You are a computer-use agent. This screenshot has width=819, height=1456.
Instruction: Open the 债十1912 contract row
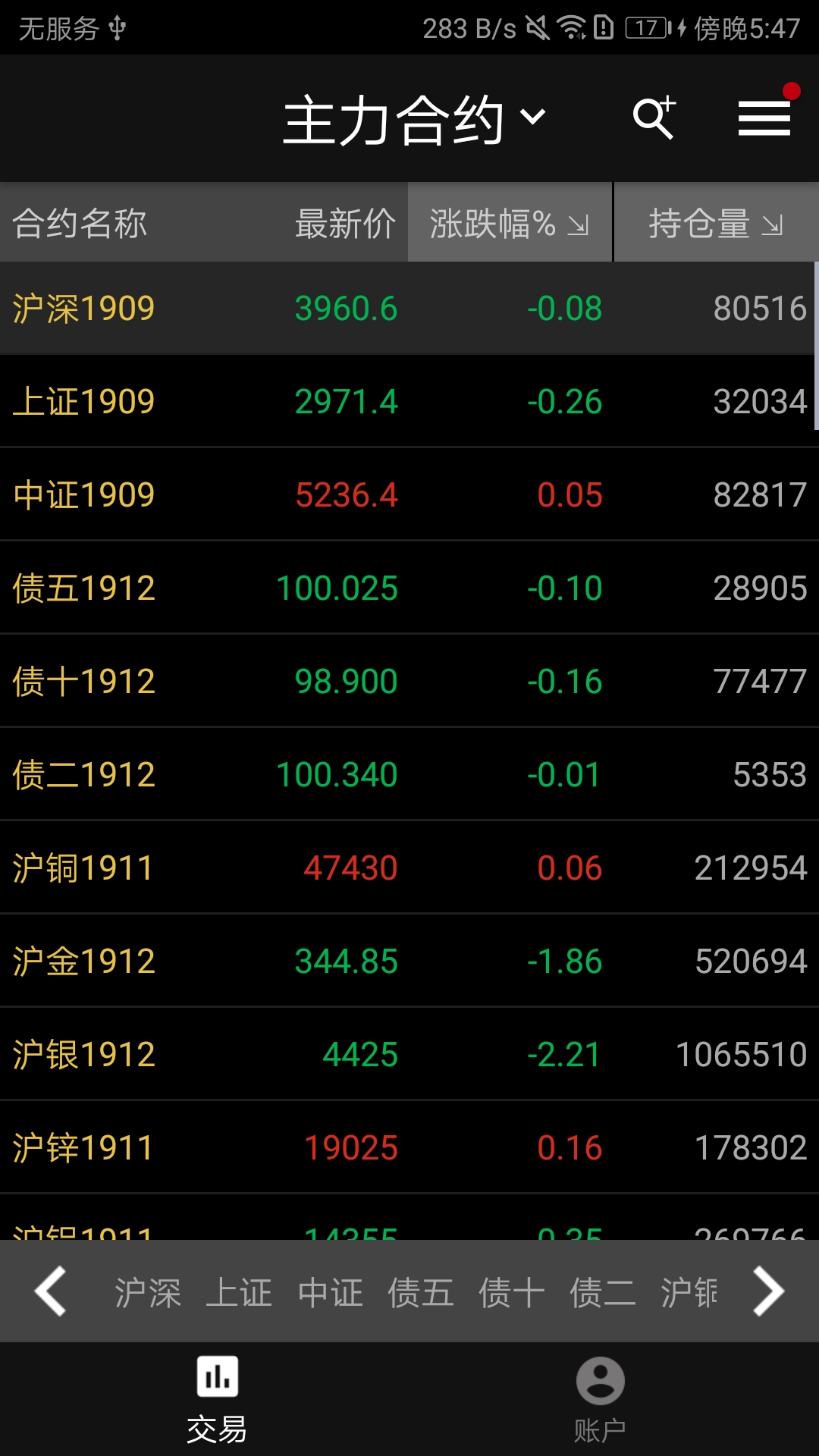409,682
